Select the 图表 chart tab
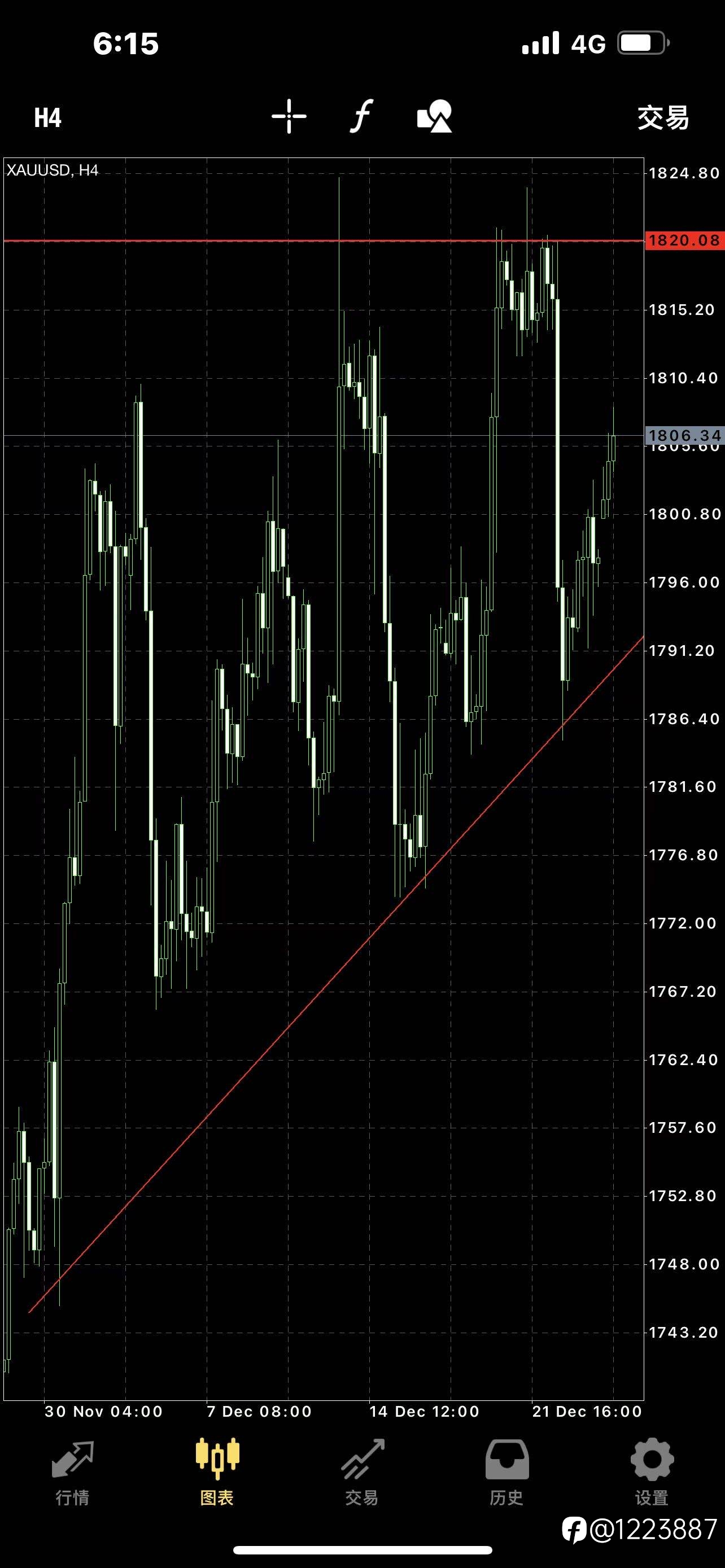Viewport: 725px width, 1568px height. [217, 1472]
